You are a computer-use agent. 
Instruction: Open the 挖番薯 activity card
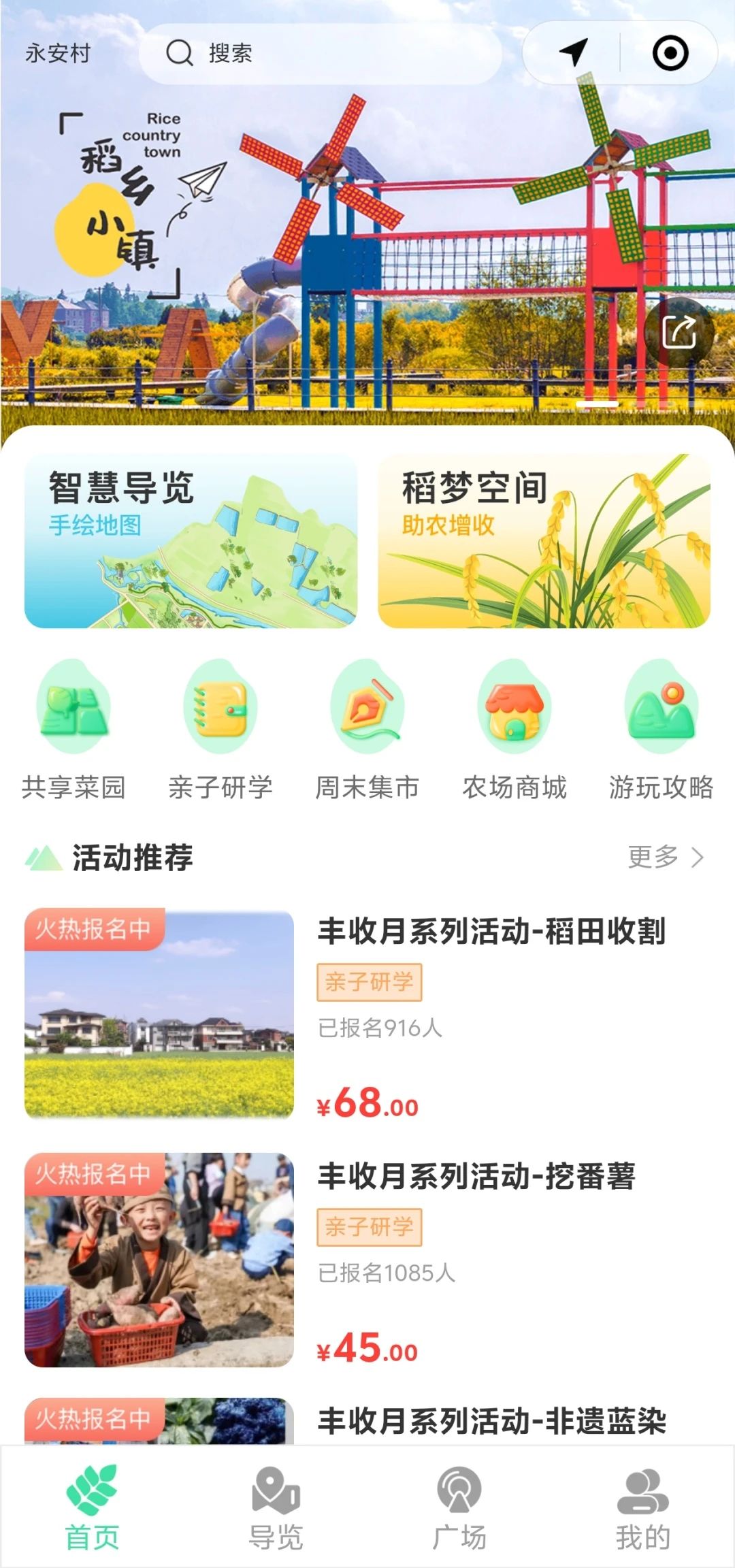(367, 1259)
